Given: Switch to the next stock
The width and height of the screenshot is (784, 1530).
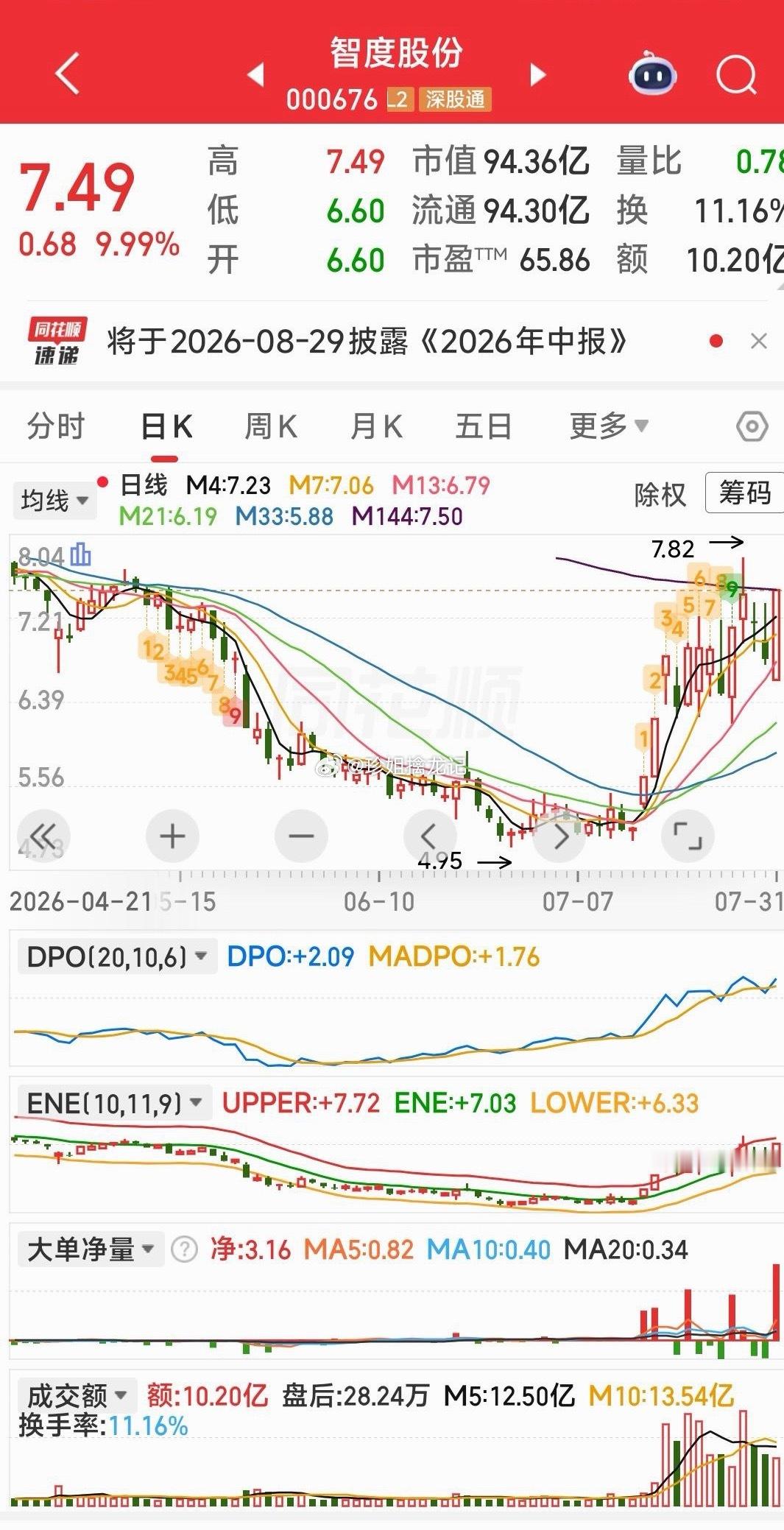Looking at the screenshot, I should tap(538, 74).
